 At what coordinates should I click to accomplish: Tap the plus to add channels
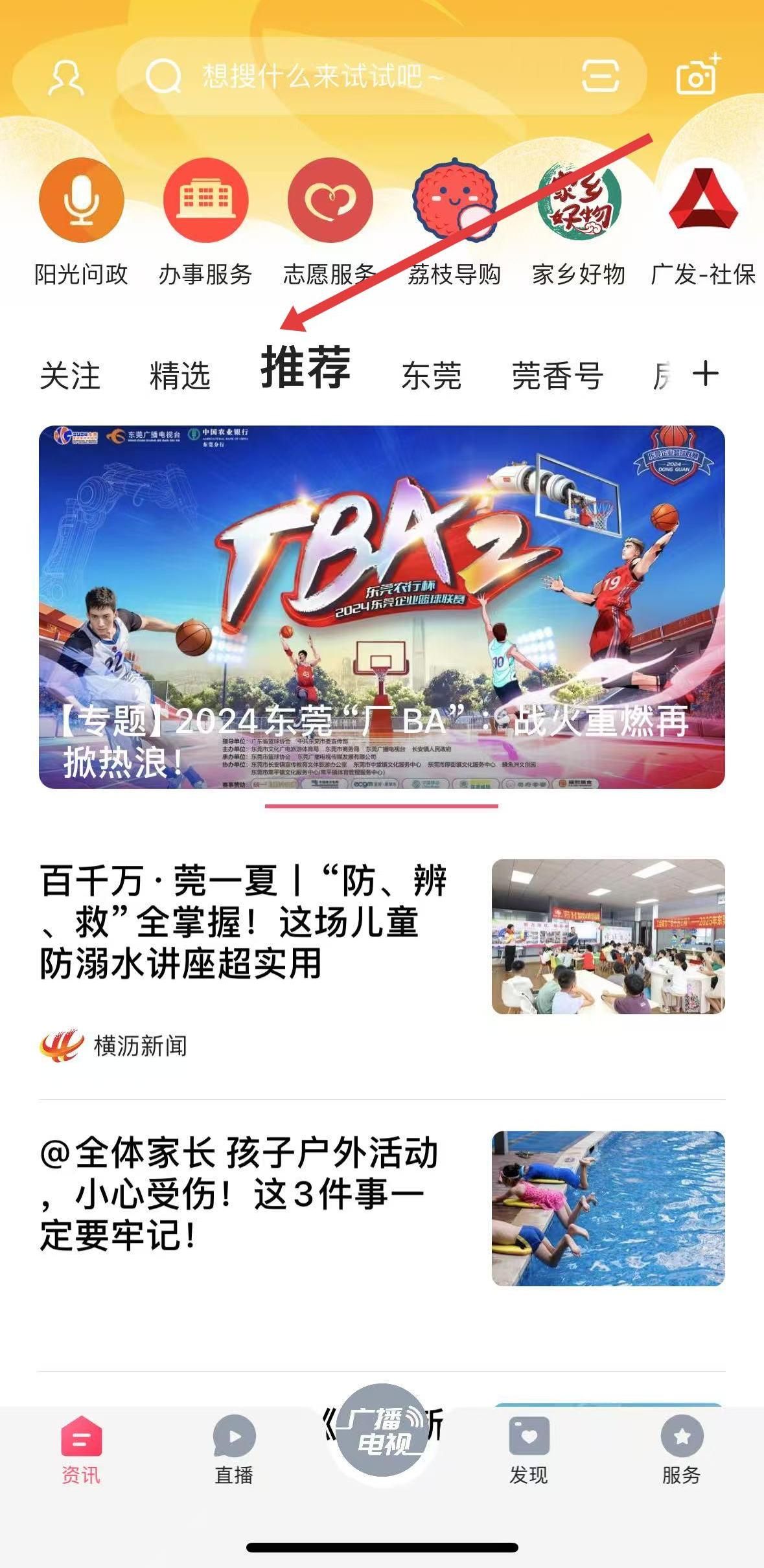pyautogui.click(x=706, y=374)
